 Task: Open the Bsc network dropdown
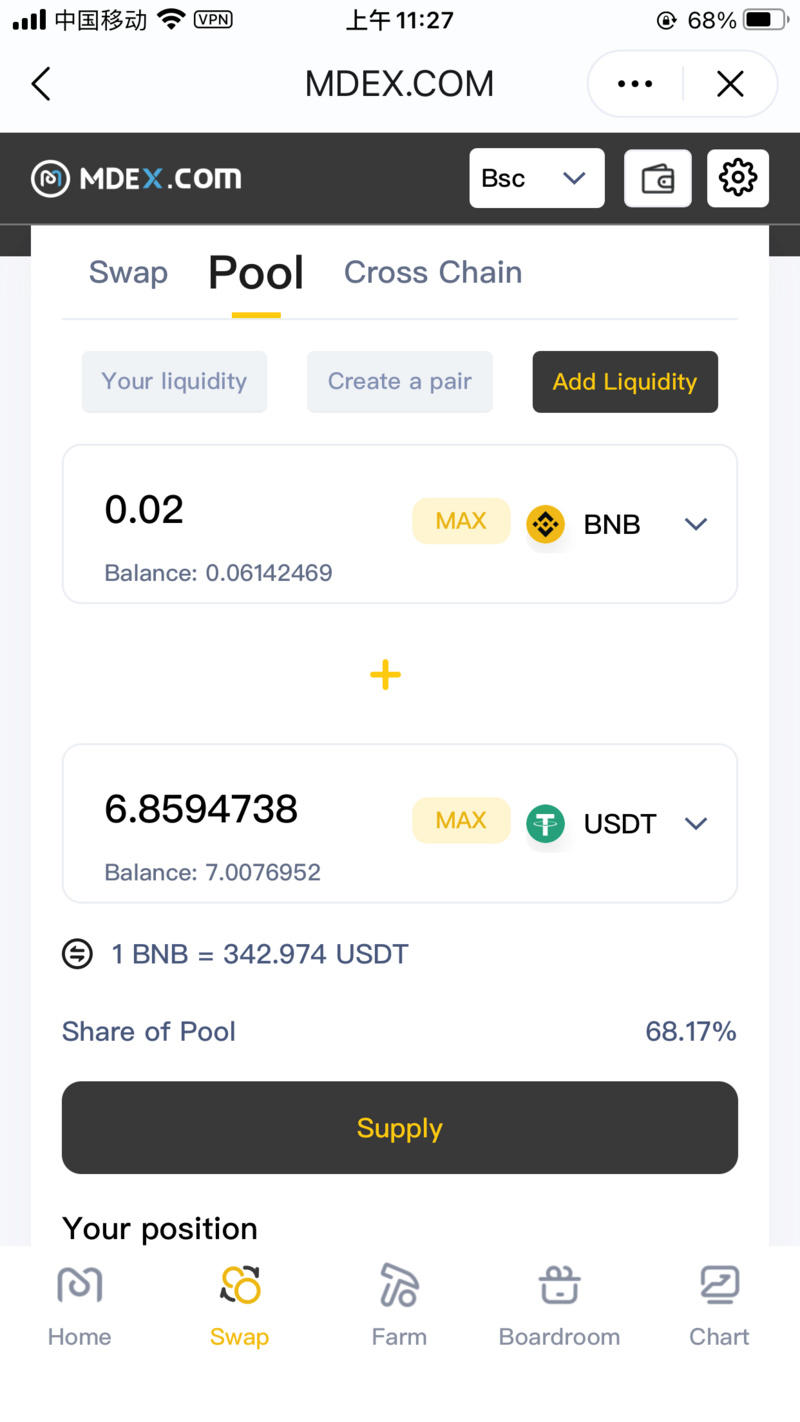point(537,179)
